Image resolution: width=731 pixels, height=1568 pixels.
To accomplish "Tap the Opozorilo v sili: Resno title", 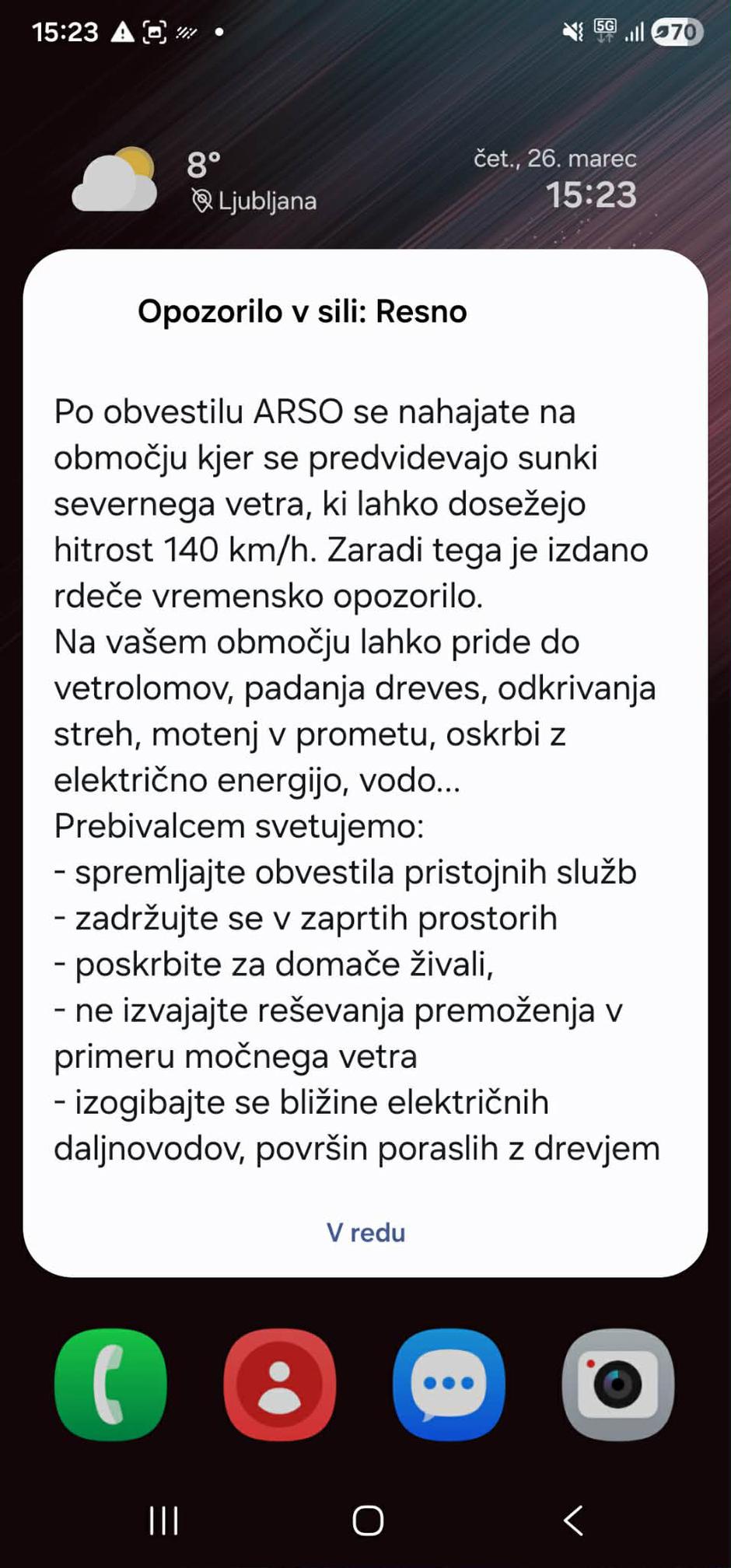I will (x=303, y=311).
